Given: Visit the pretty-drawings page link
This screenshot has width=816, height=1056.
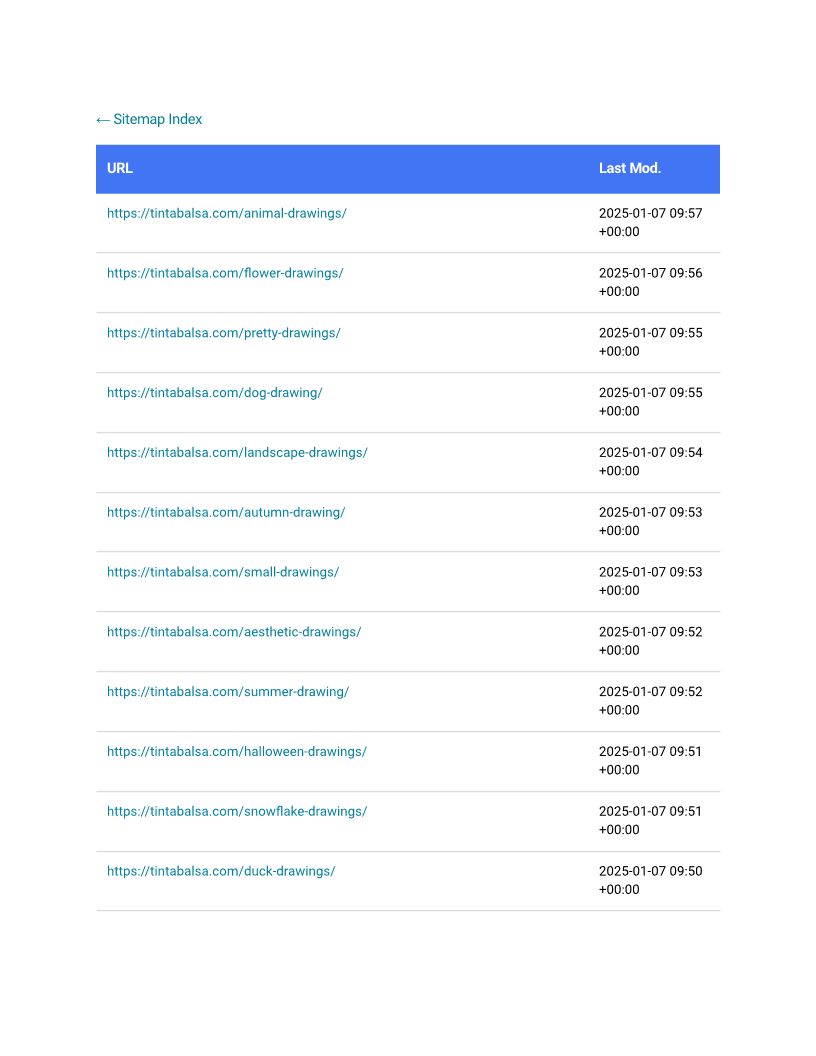Looking at the screenshot, I should [x=224, y=333].
